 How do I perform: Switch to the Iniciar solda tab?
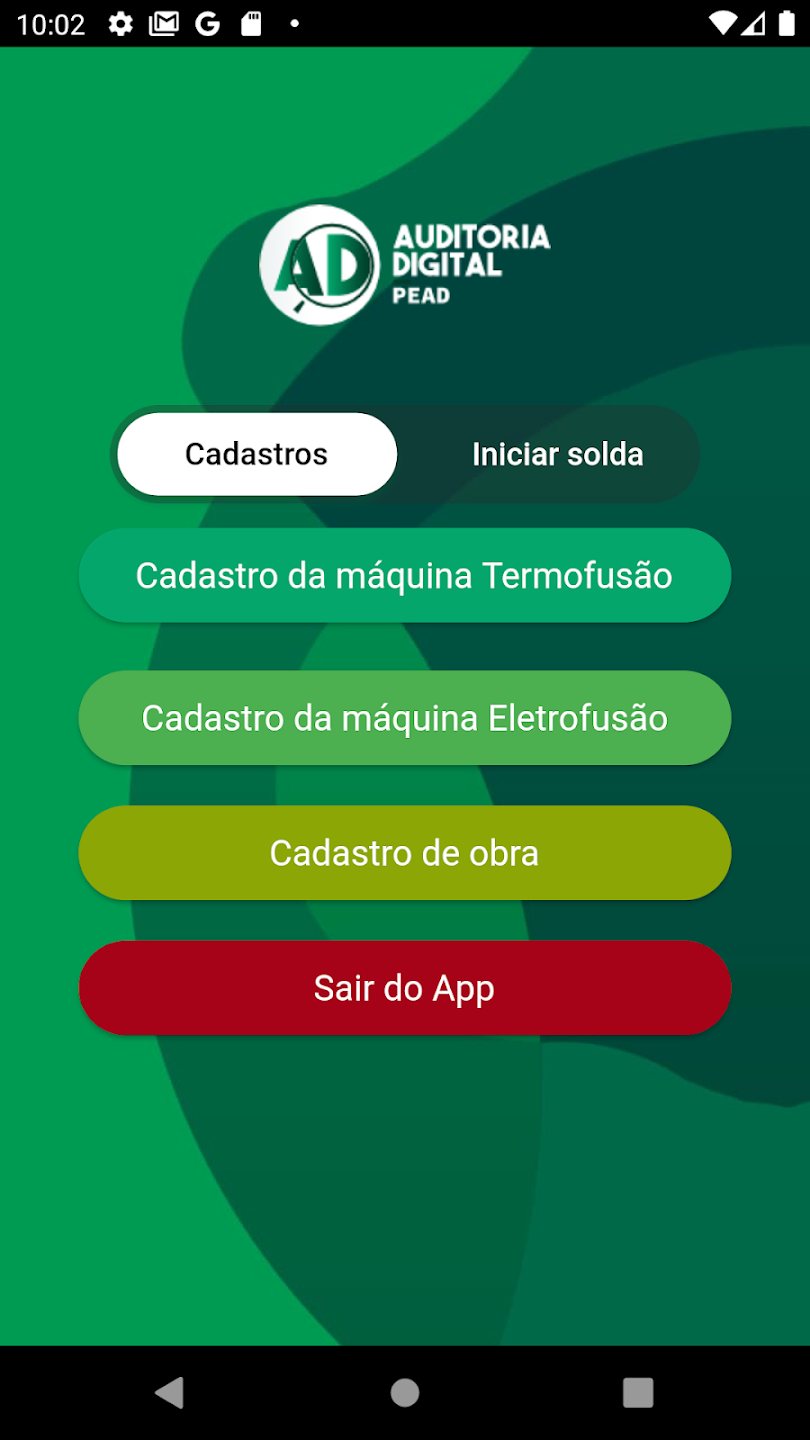click(x=557, y=454)
